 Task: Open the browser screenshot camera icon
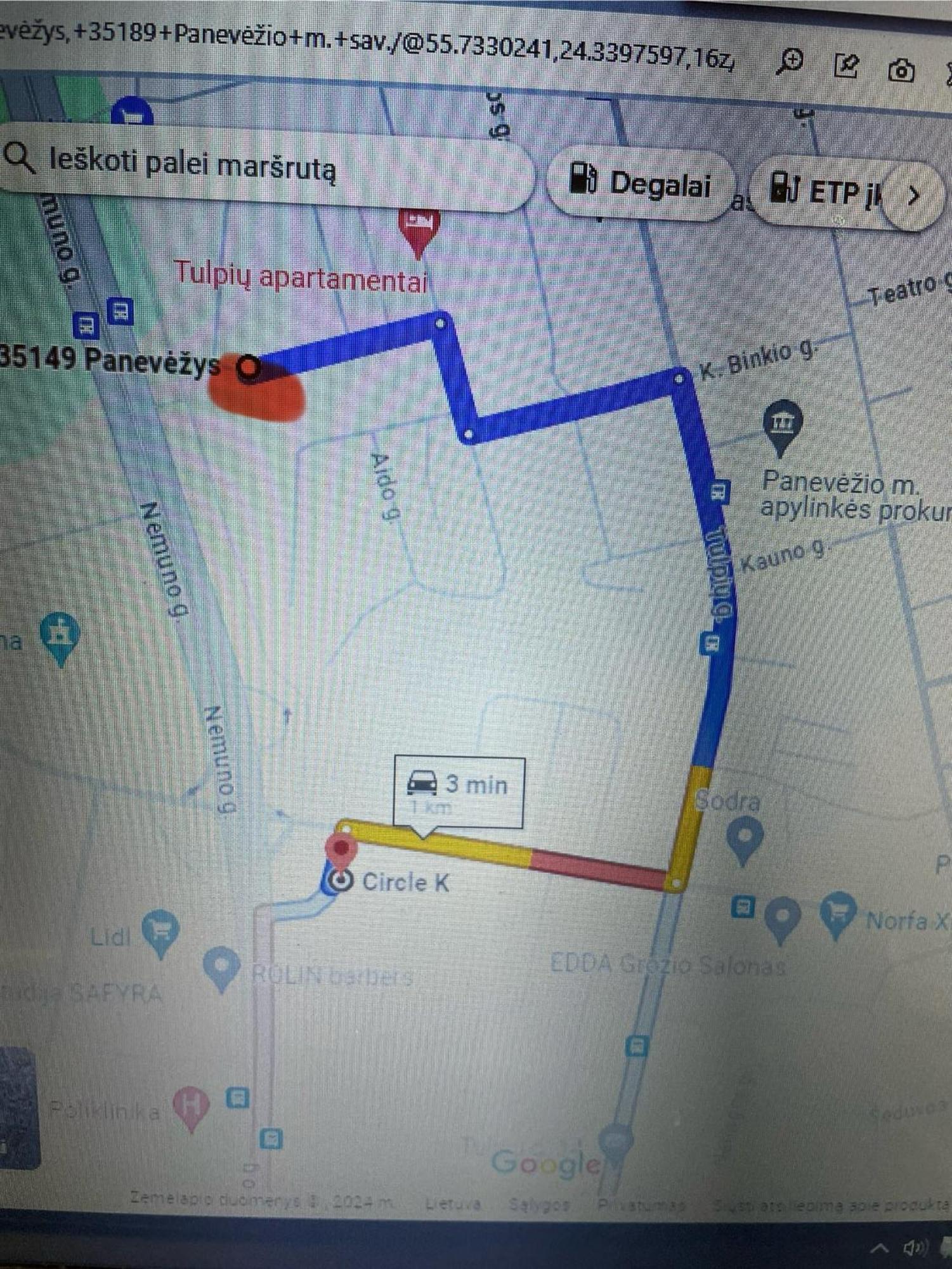(901, 70)
